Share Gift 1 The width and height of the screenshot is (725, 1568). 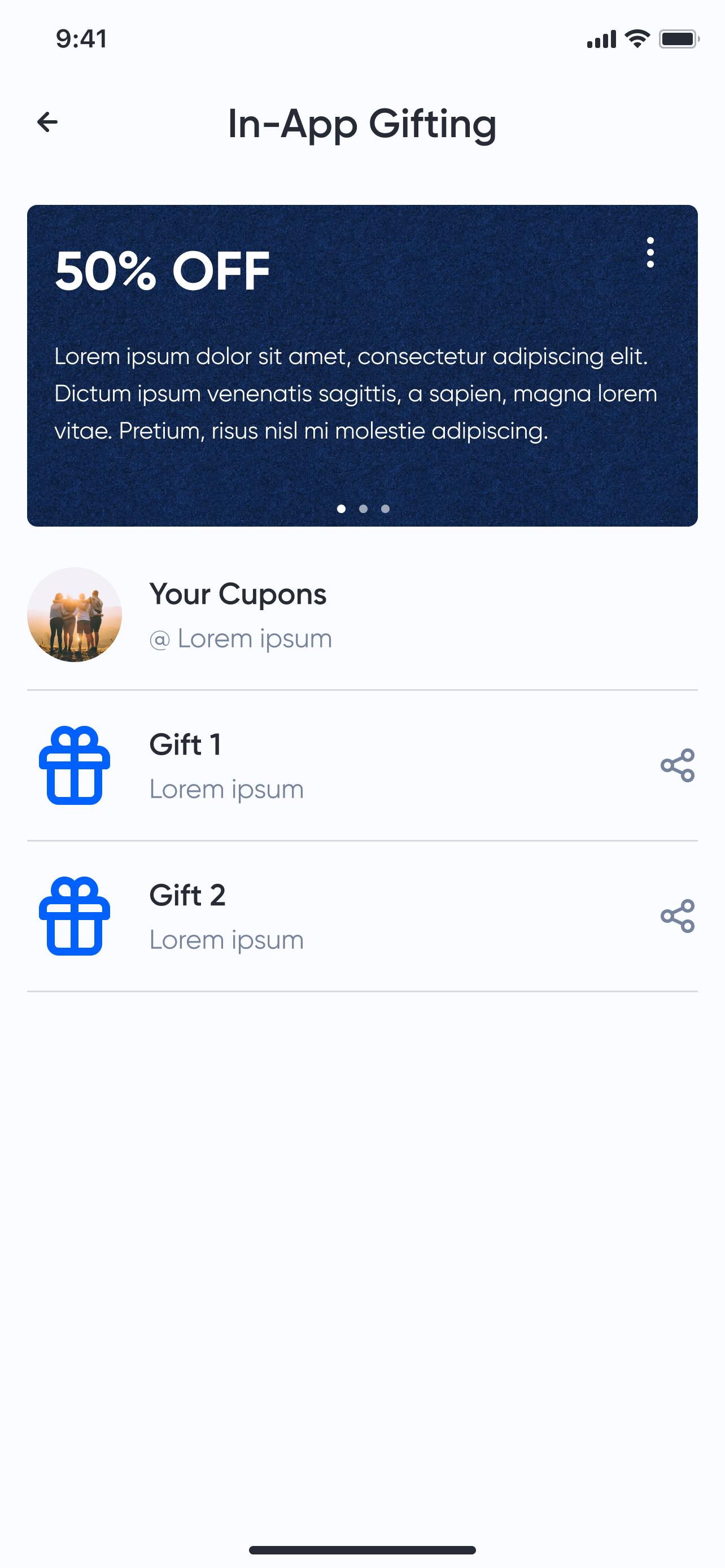(x=677, y=765)
